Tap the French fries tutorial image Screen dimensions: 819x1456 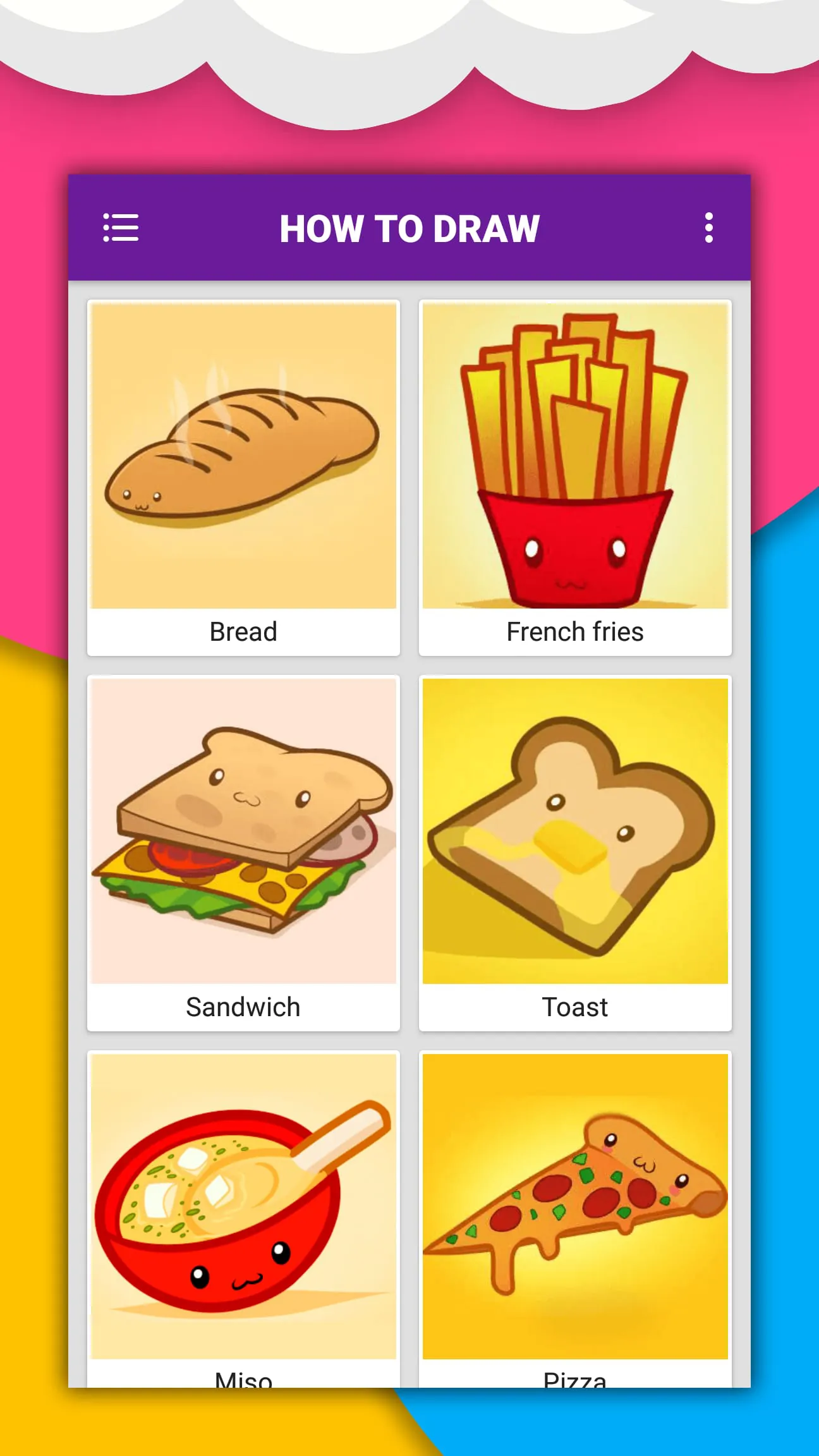click(574, 455)
